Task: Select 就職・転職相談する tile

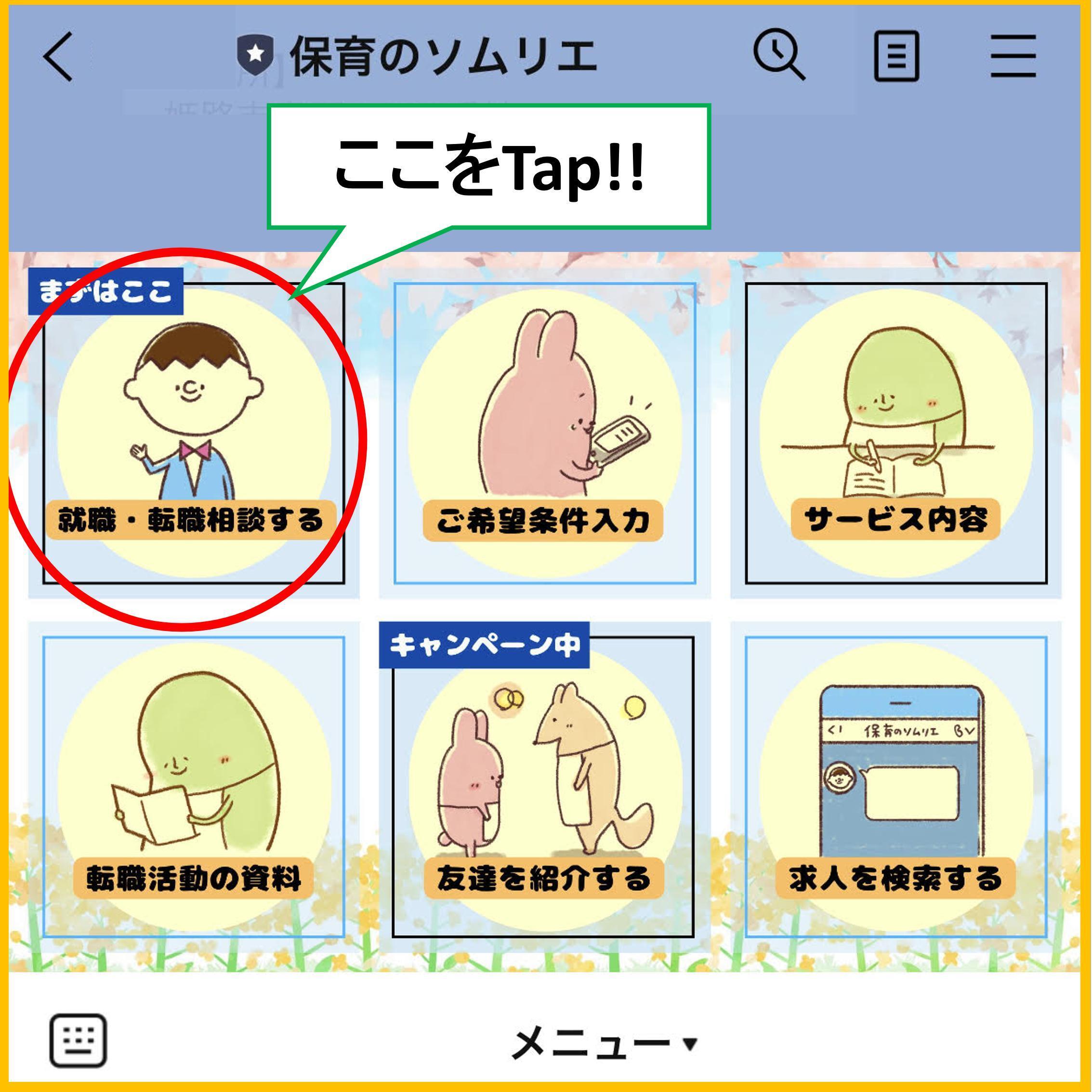Action: click(x=194, y=433)
